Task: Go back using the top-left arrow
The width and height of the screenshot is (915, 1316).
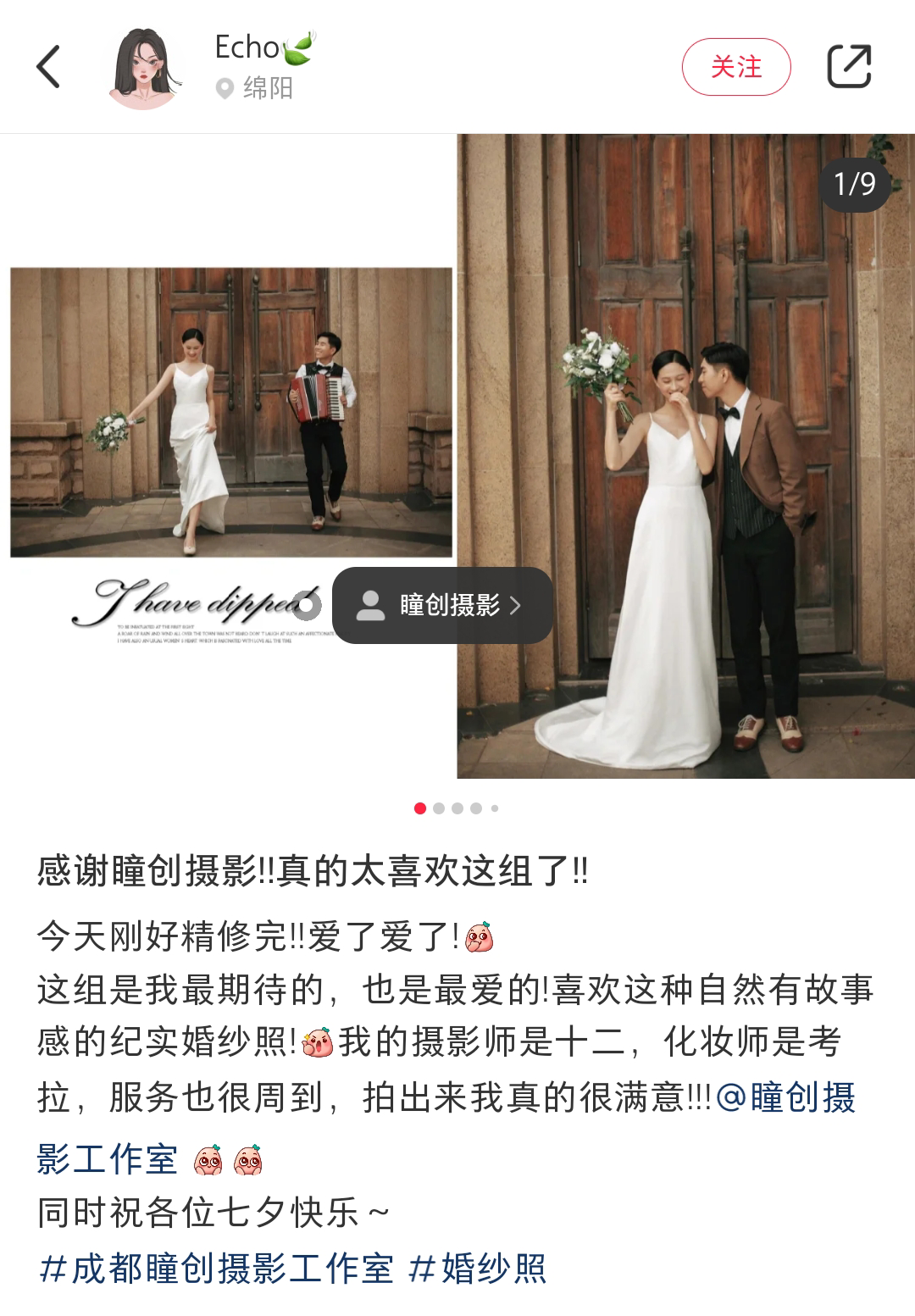Action: coord(49,67)
